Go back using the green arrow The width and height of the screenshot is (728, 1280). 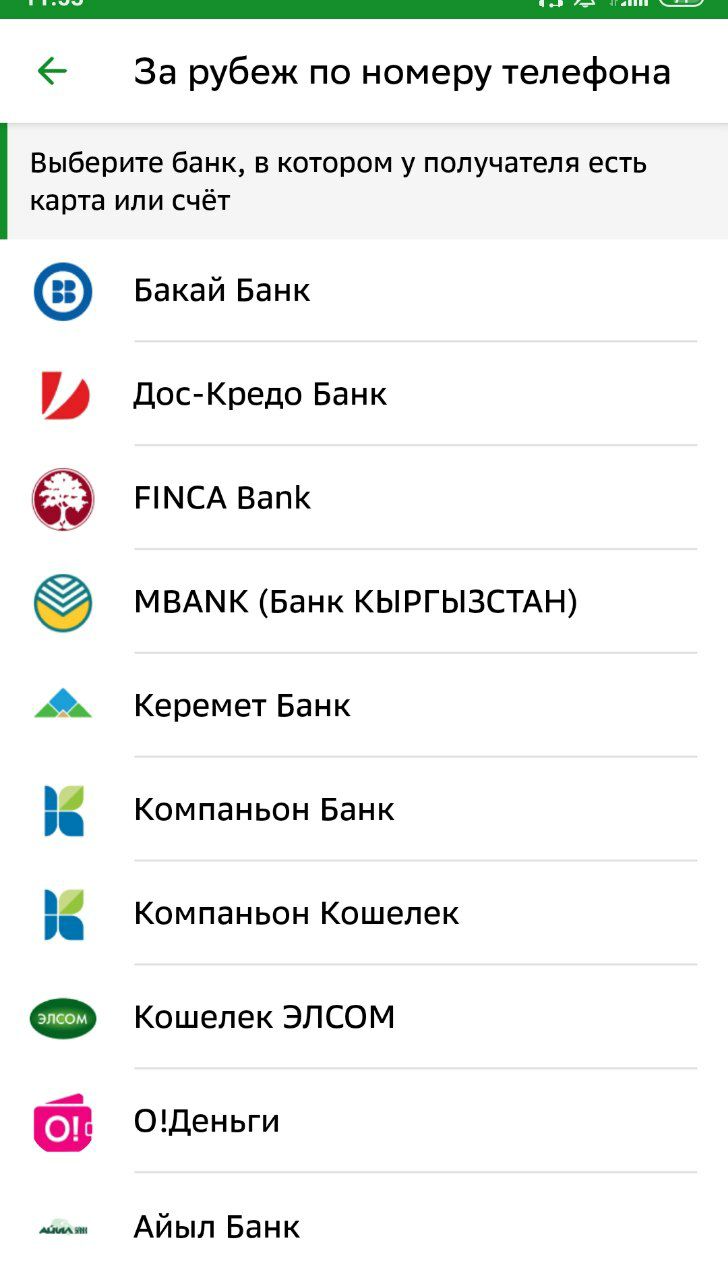coord(52,71)
